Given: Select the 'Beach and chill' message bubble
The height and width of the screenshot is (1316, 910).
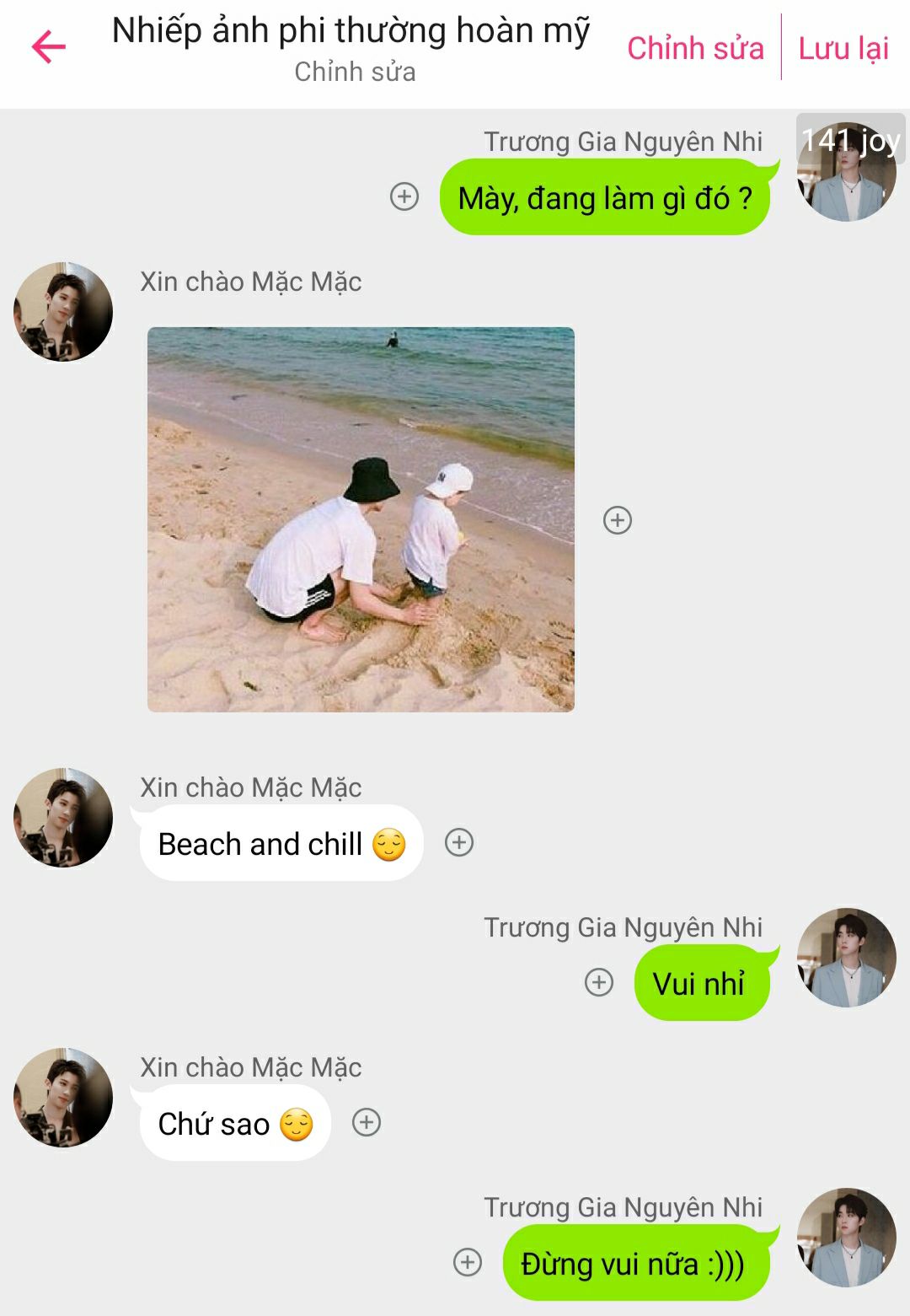Looking at the screenshot, I should click(281, 844).
